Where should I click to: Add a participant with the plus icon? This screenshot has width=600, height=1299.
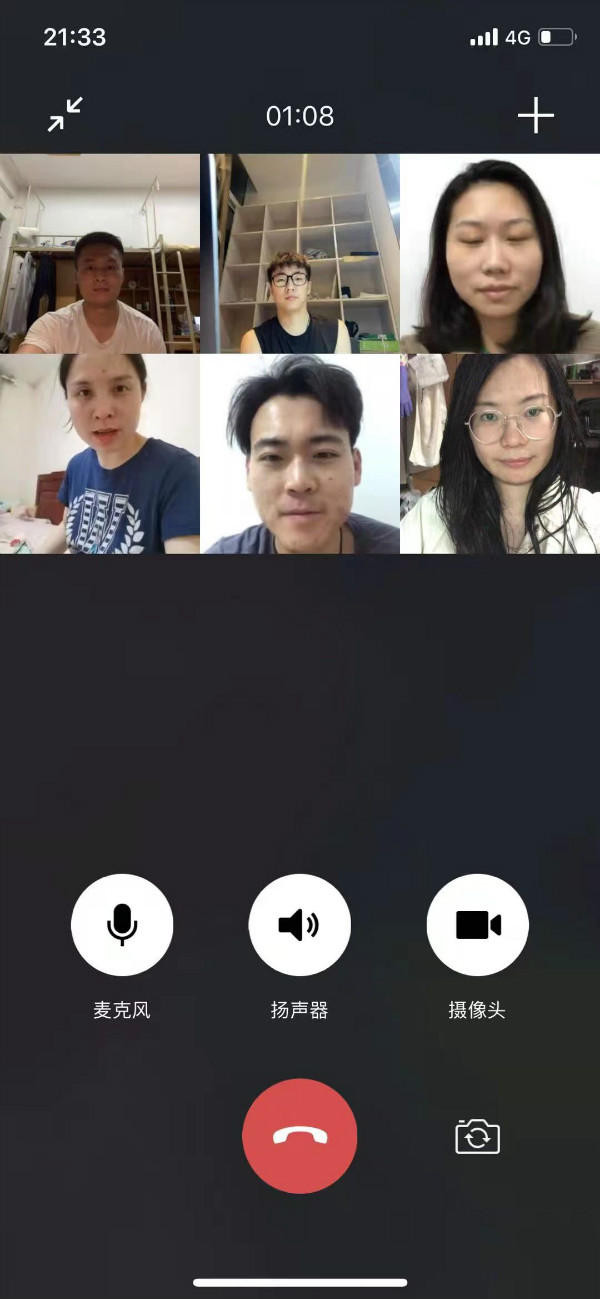pos(535,116)
